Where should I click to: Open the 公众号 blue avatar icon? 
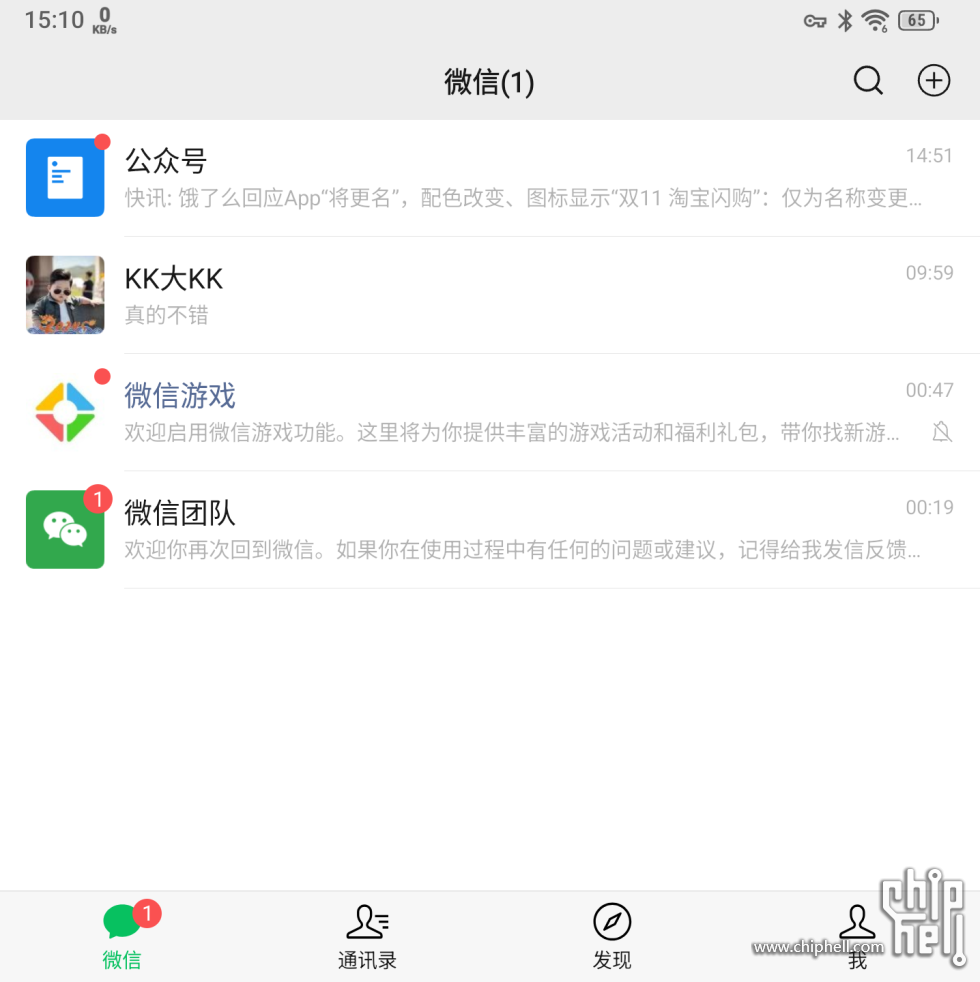point(65,178)
